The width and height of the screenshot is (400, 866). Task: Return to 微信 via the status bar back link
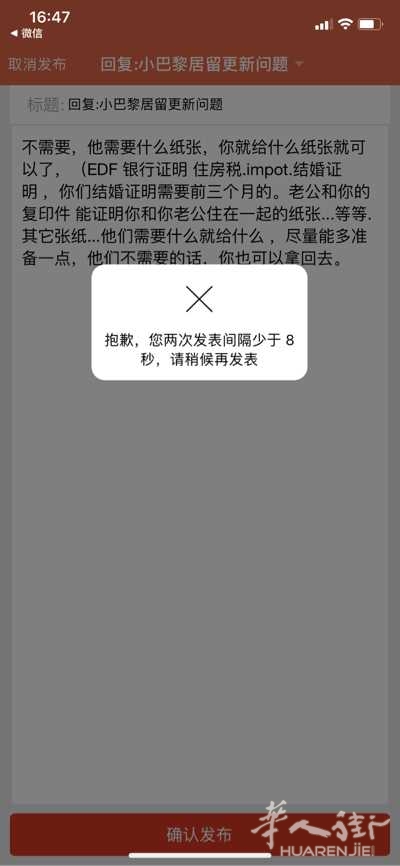coord(27,34)
